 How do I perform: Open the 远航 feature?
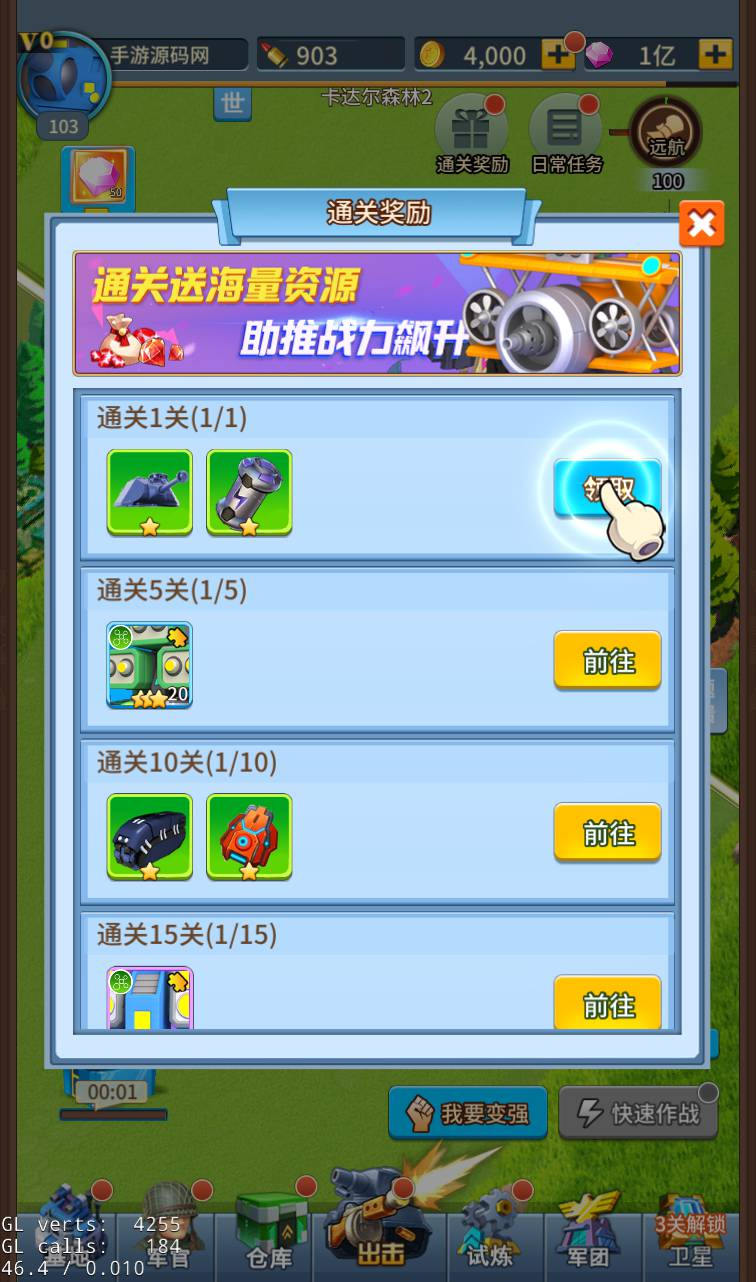[666, 135]
